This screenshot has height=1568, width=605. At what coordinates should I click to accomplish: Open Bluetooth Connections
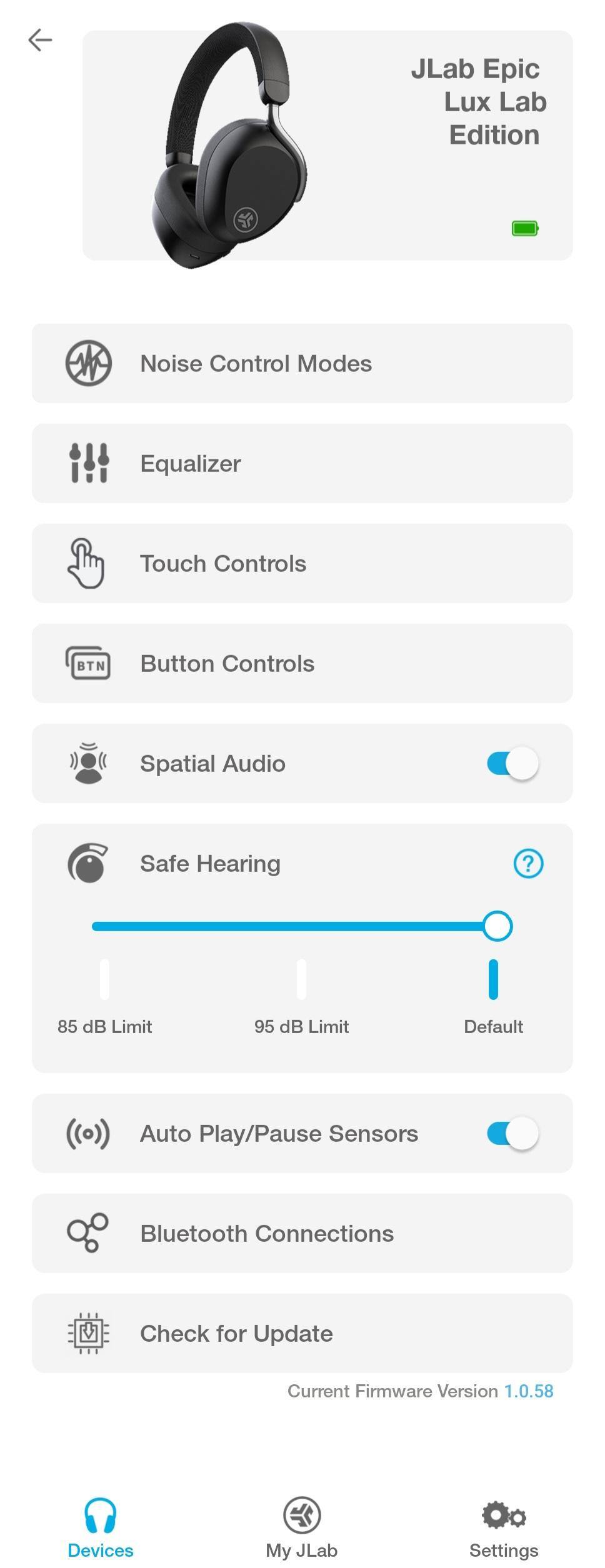click(302, 1233)
